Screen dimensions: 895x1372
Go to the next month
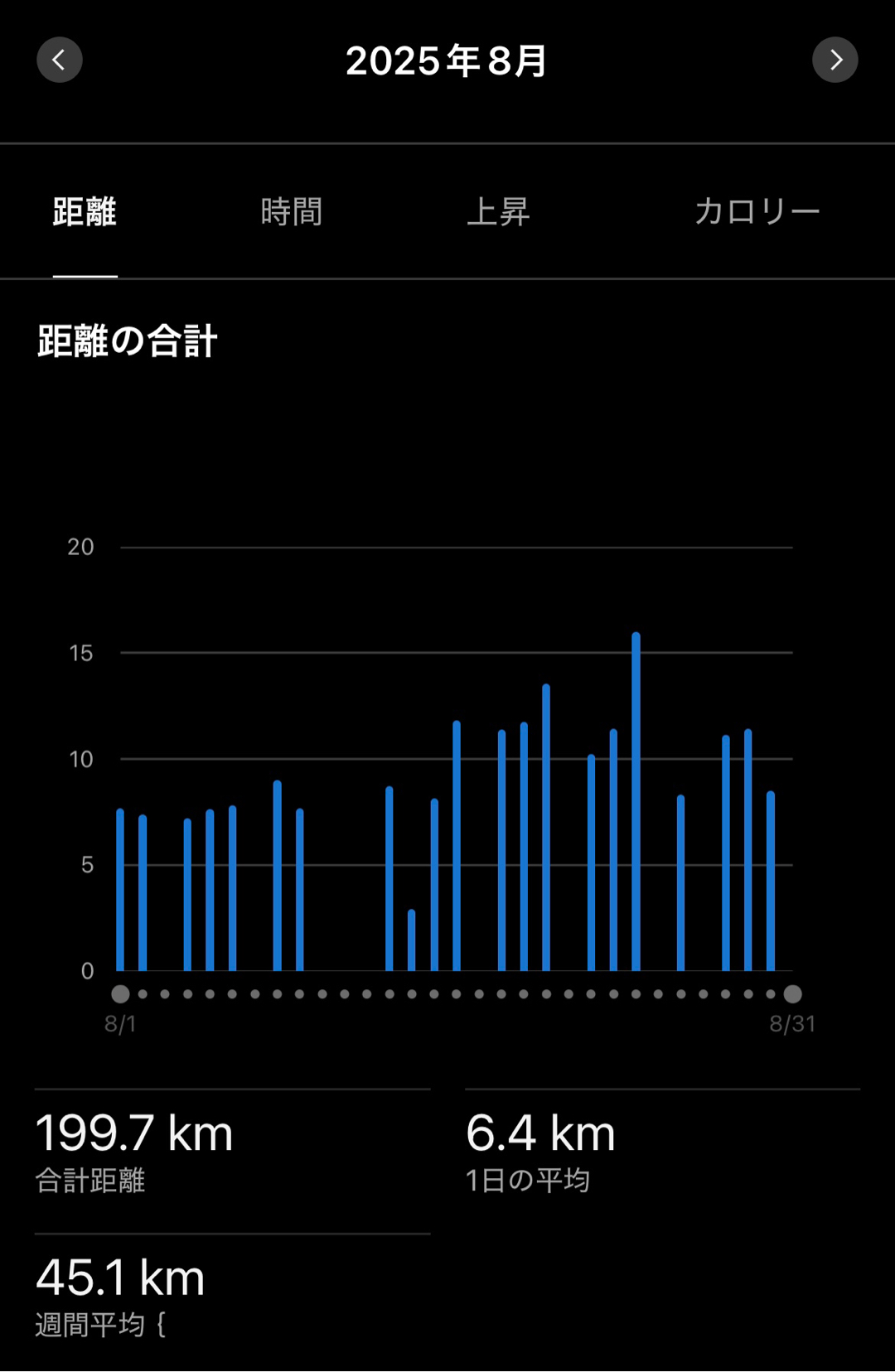(x=835, y=60)
